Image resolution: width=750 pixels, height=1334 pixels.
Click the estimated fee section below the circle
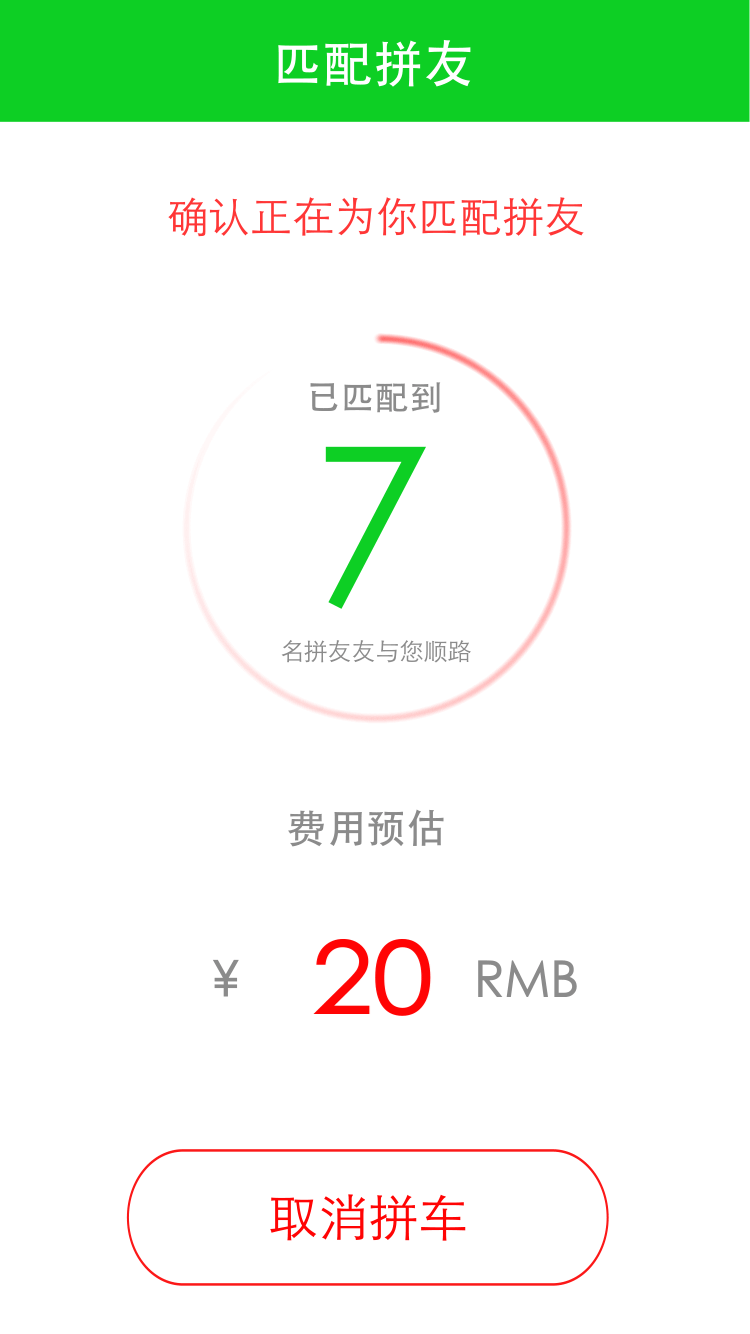coord(375,900)
